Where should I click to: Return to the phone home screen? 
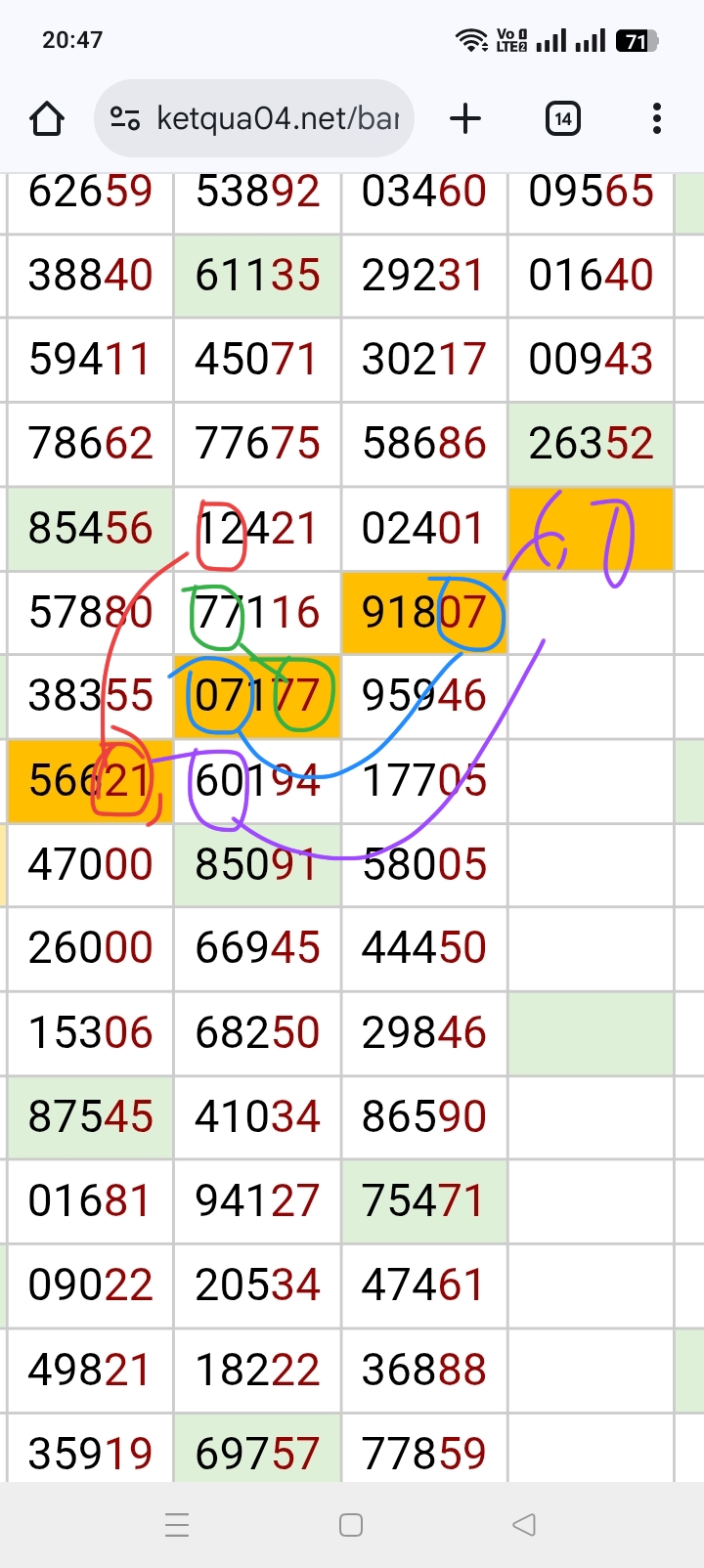351,1524
